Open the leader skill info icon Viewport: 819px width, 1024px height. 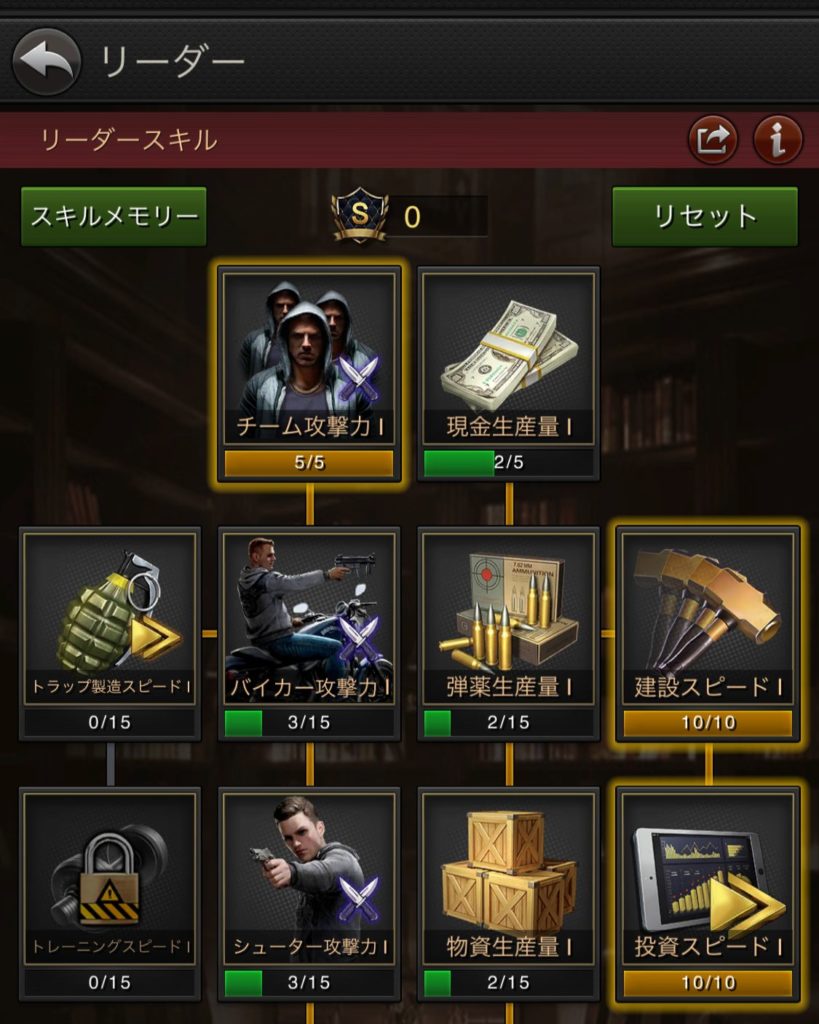click(777, 140)
